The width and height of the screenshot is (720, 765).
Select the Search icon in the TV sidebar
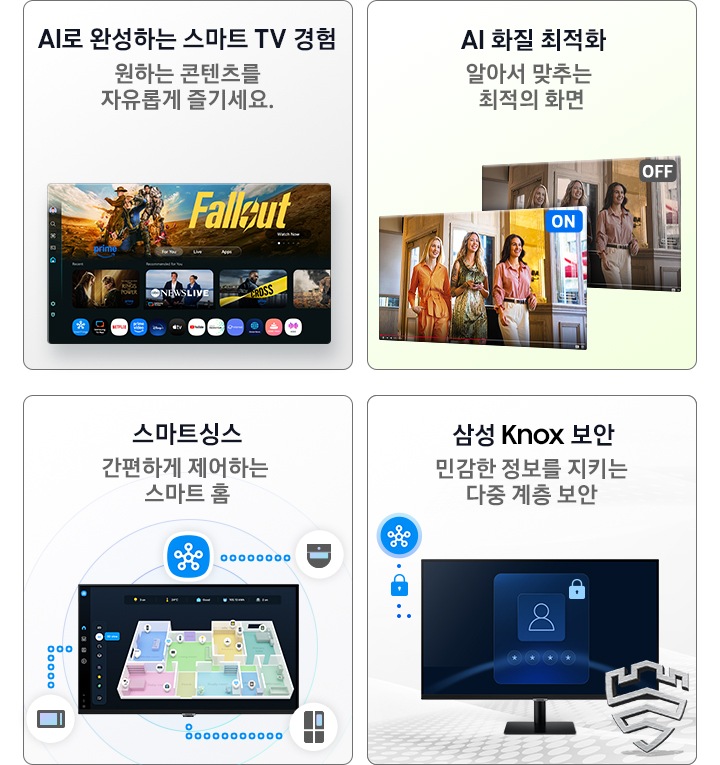coord(53,224)
